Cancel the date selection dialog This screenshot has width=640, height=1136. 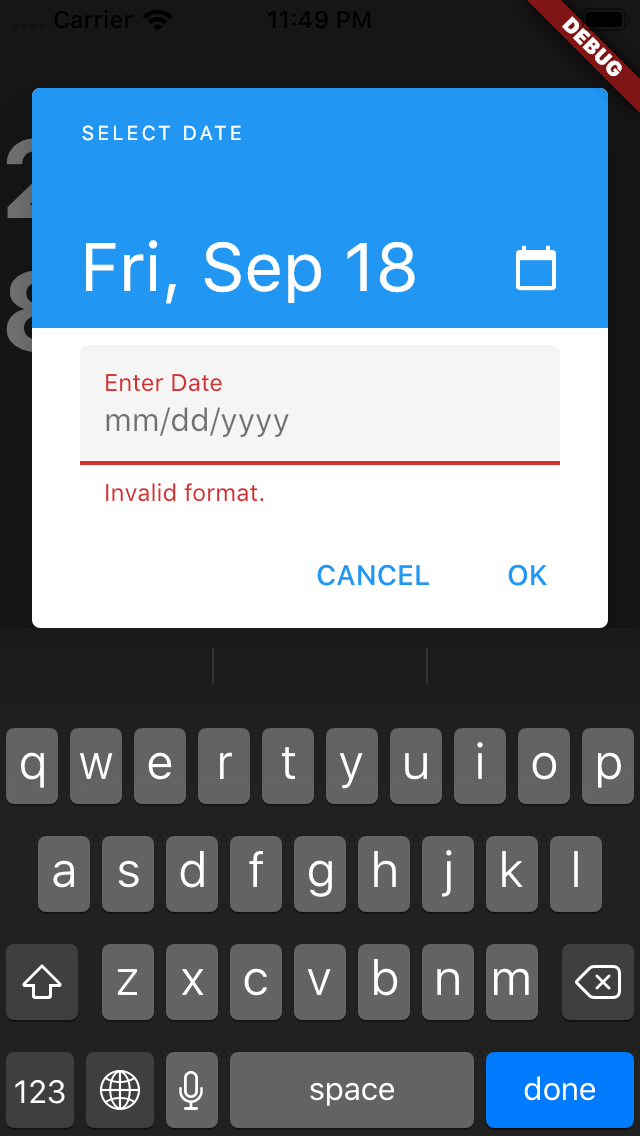pos(372,575)
